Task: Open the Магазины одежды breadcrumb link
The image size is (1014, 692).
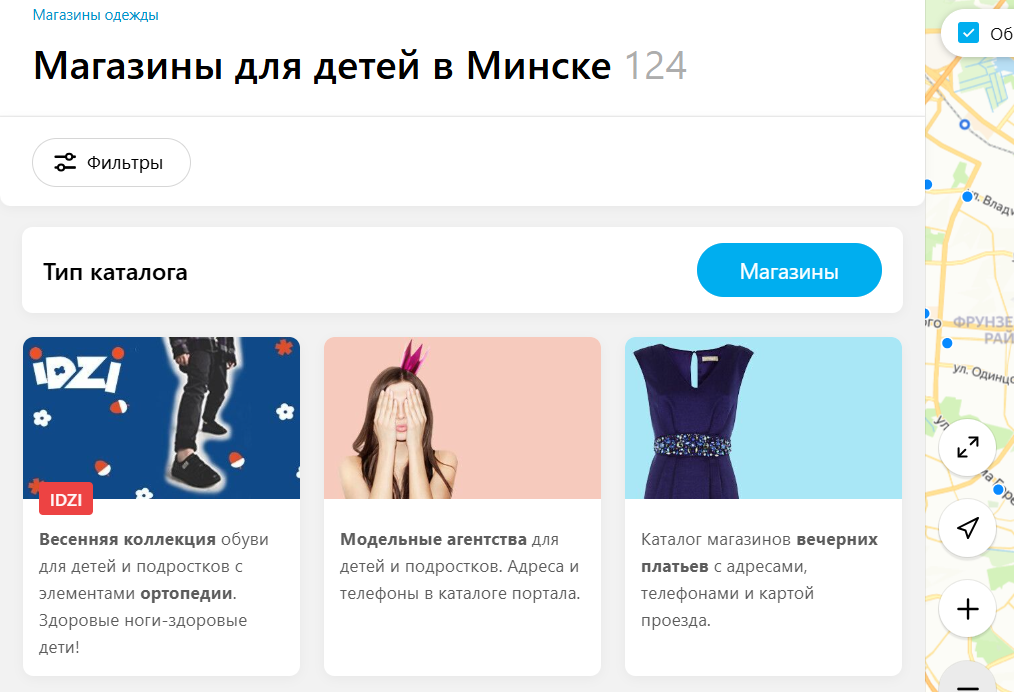Action: [x=95, y=15]
